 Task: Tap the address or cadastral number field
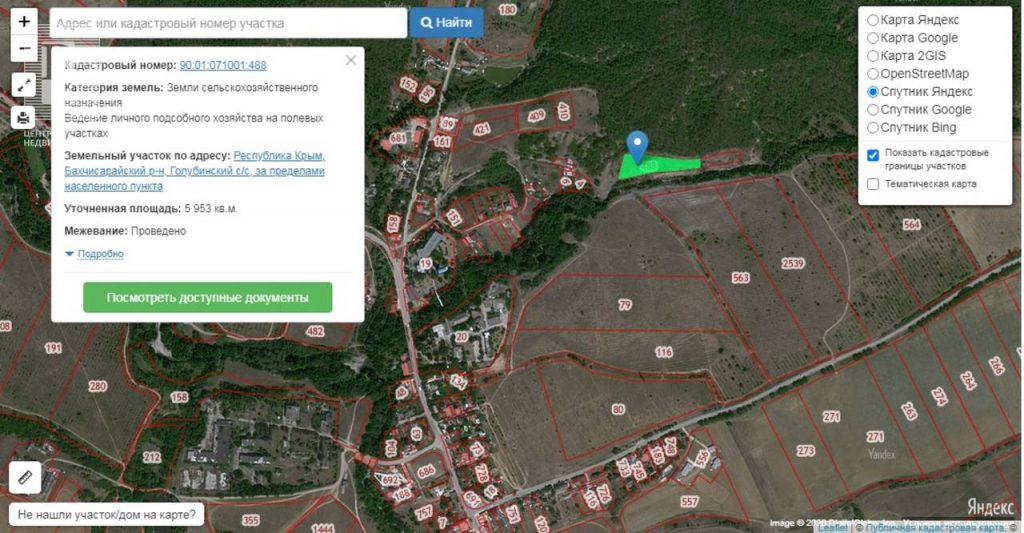coord(228,23)
